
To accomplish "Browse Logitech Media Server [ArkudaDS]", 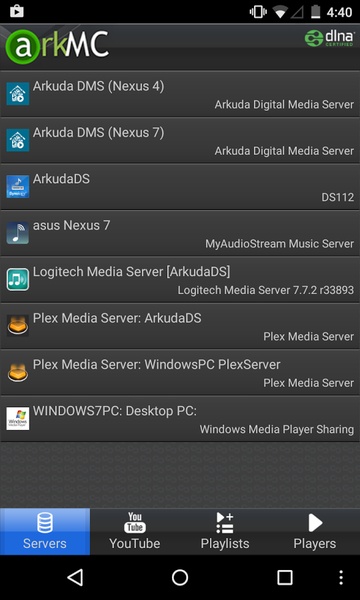I will pos(180,280).
